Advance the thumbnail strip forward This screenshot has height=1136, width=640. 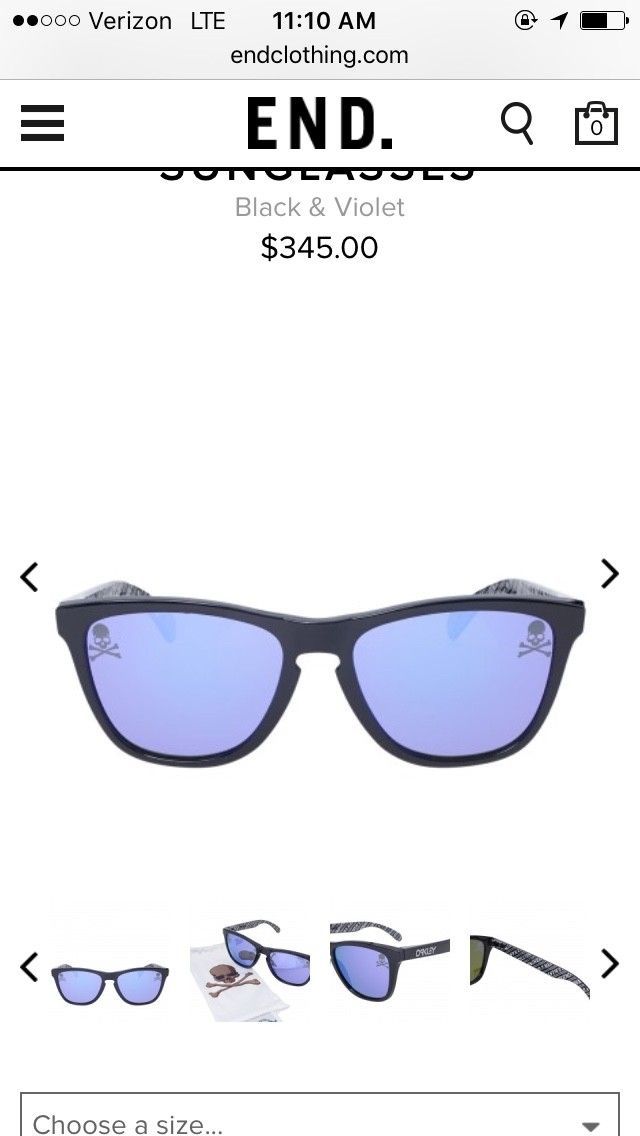click(x=610, y=963)
